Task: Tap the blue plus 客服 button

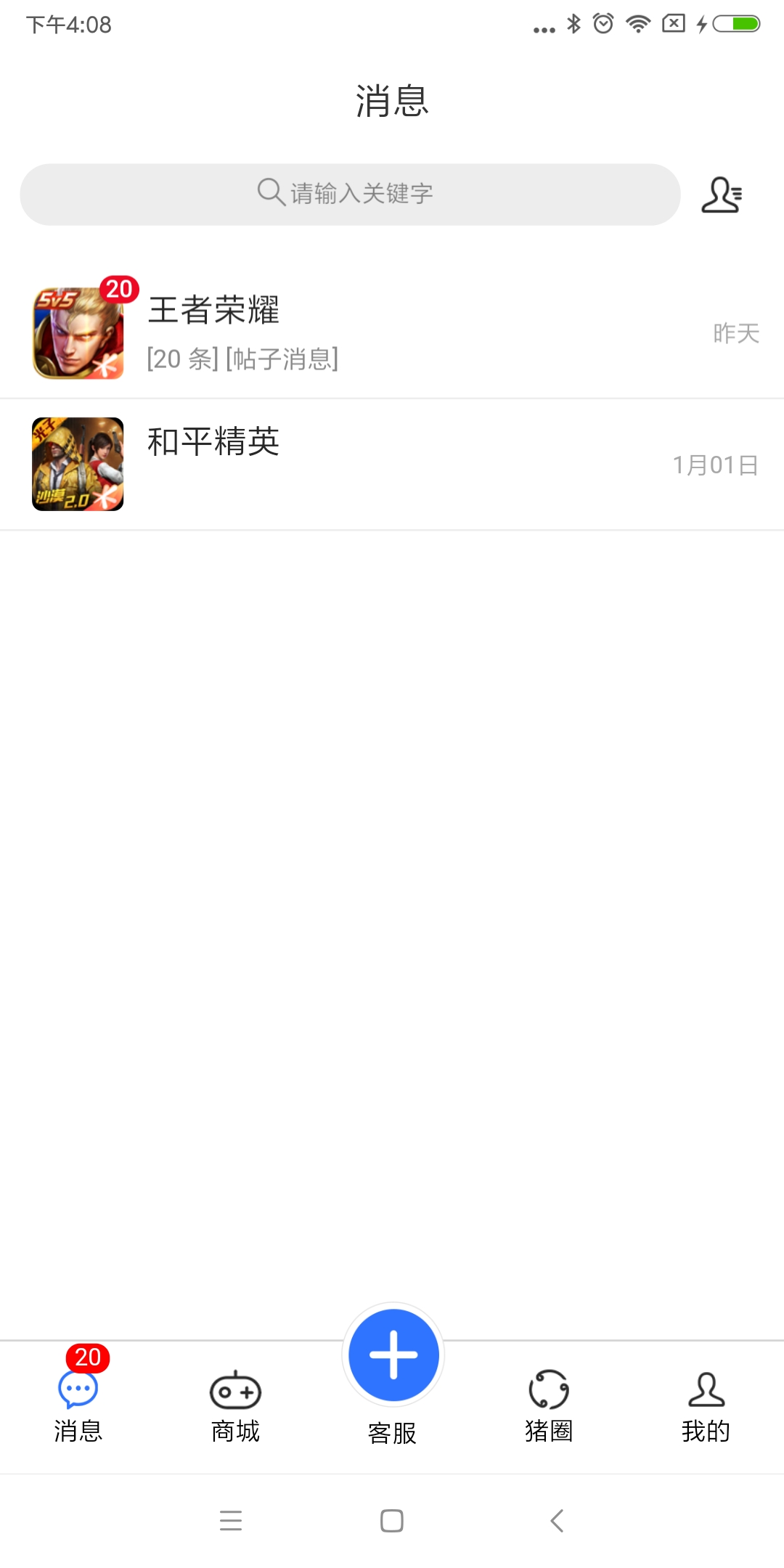Action: [393, 1355]
